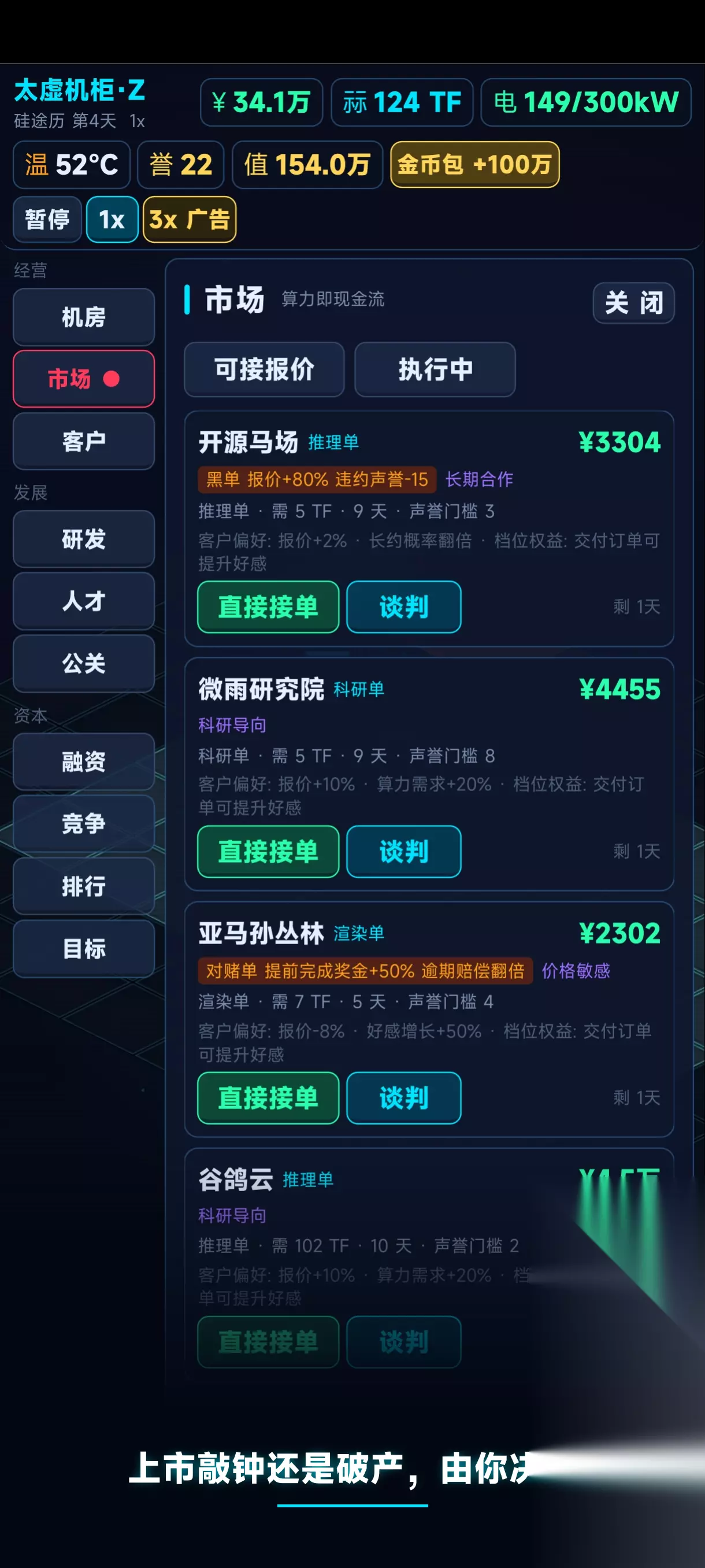Switch to the 执行中 tab
This screenshot has height=1568, width=705.
coord(435,369)
